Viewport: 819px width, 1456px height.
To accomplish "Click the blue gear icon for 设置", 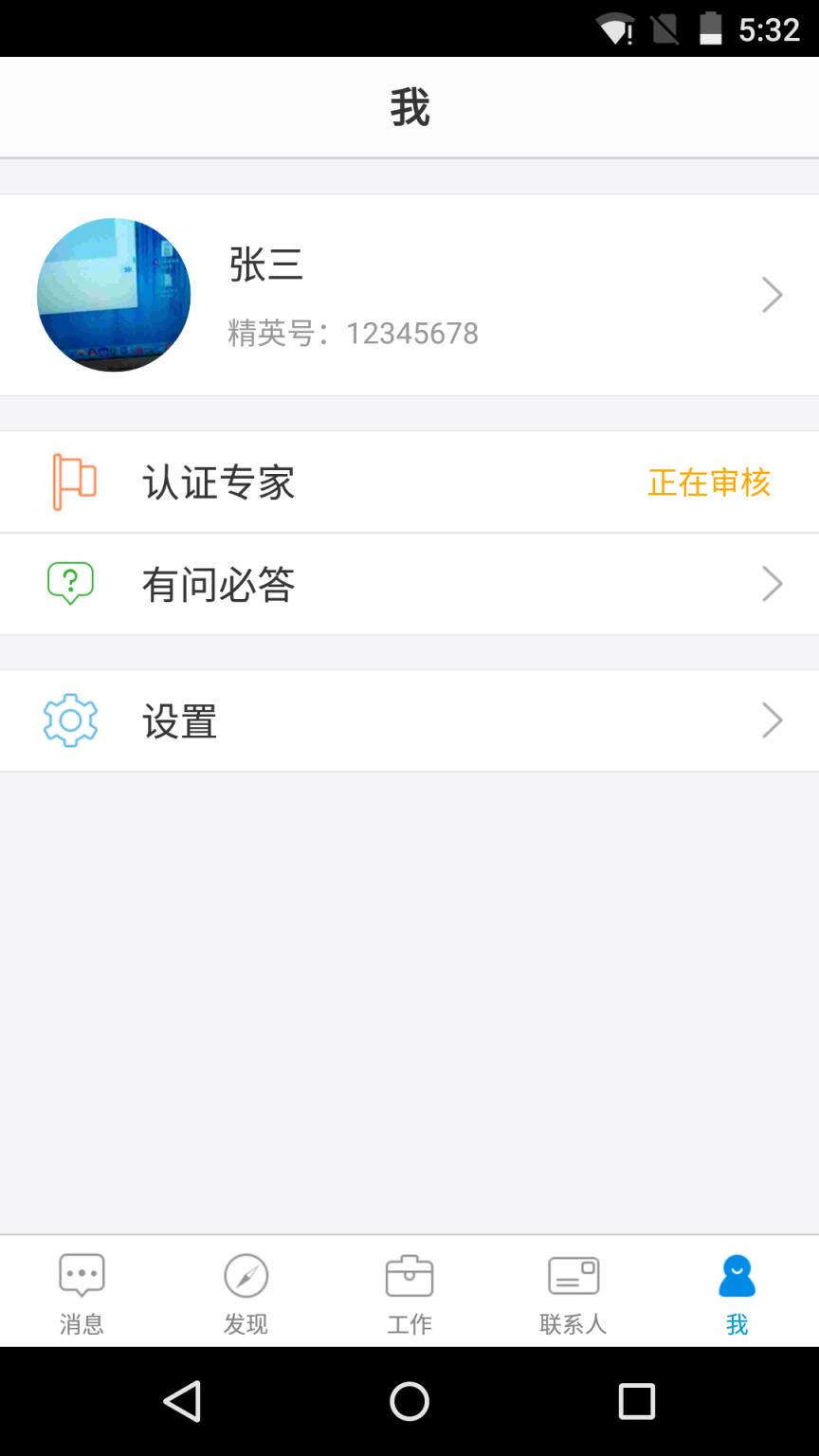I will pos(70,720).
